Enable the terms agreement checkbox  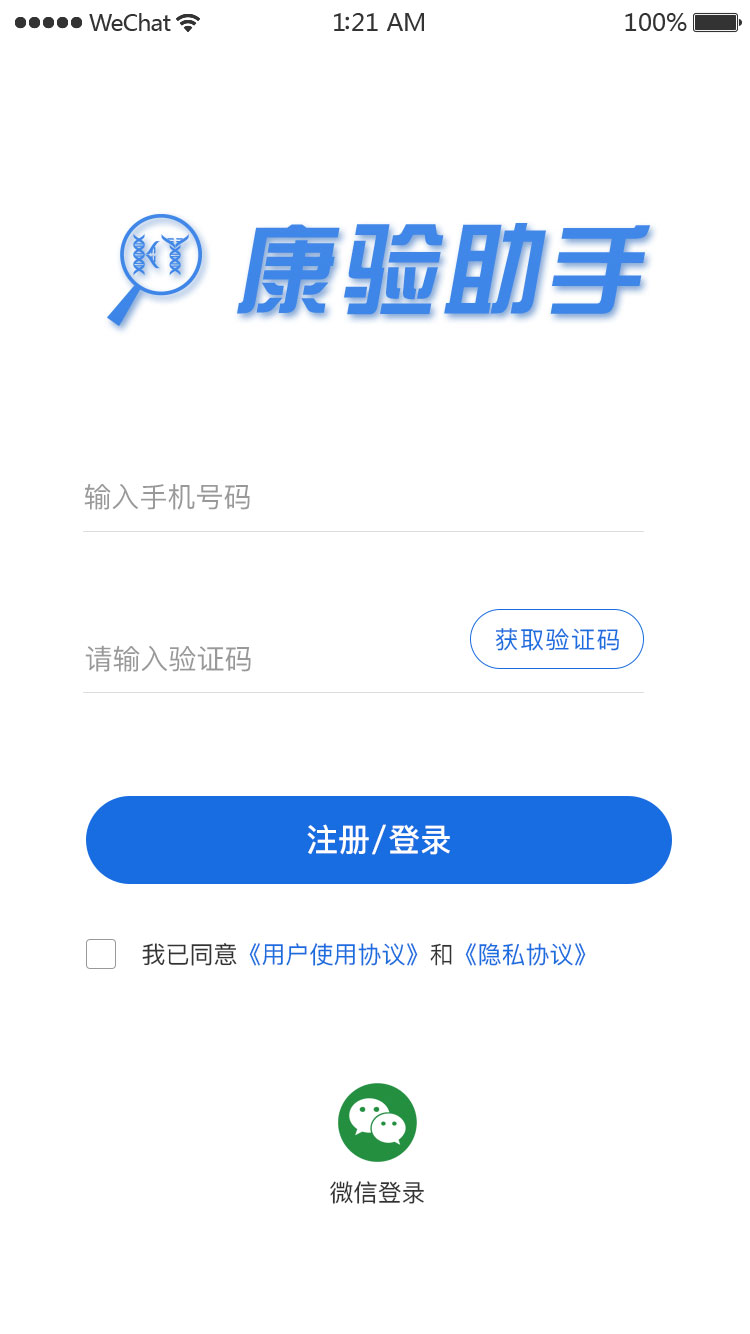click(101, 954)
